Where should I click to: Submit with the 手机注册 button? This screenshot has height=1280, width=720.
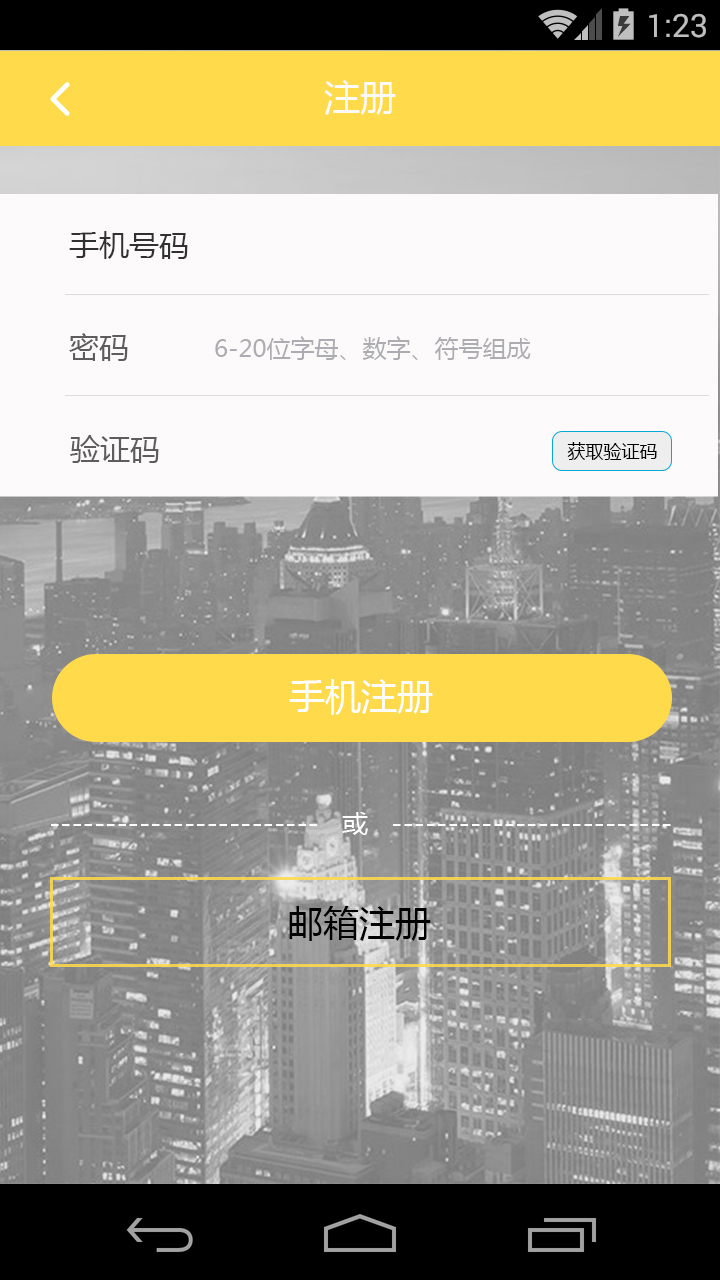tap(361, 698)
